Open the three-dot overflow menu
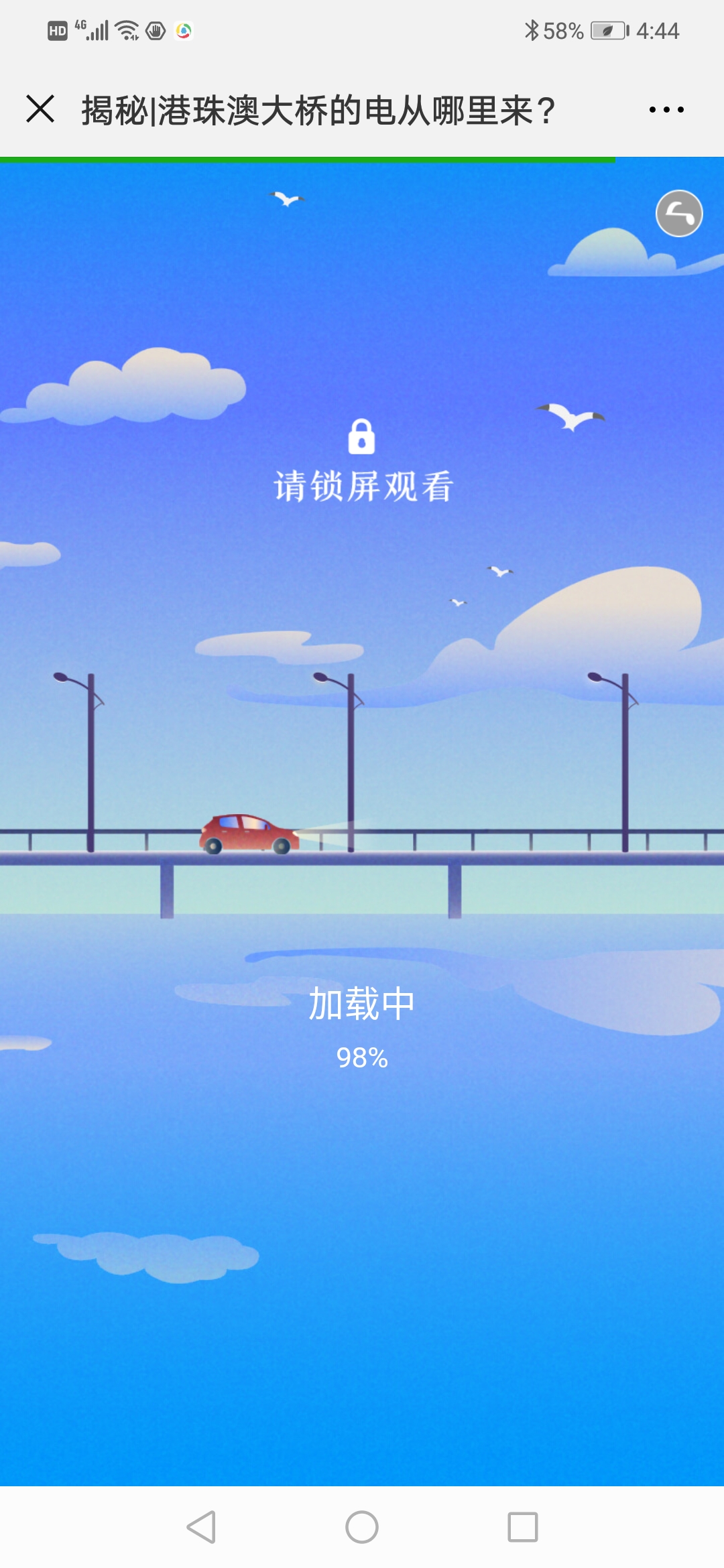Screen dimensions: 724x1568 point(666,109)
